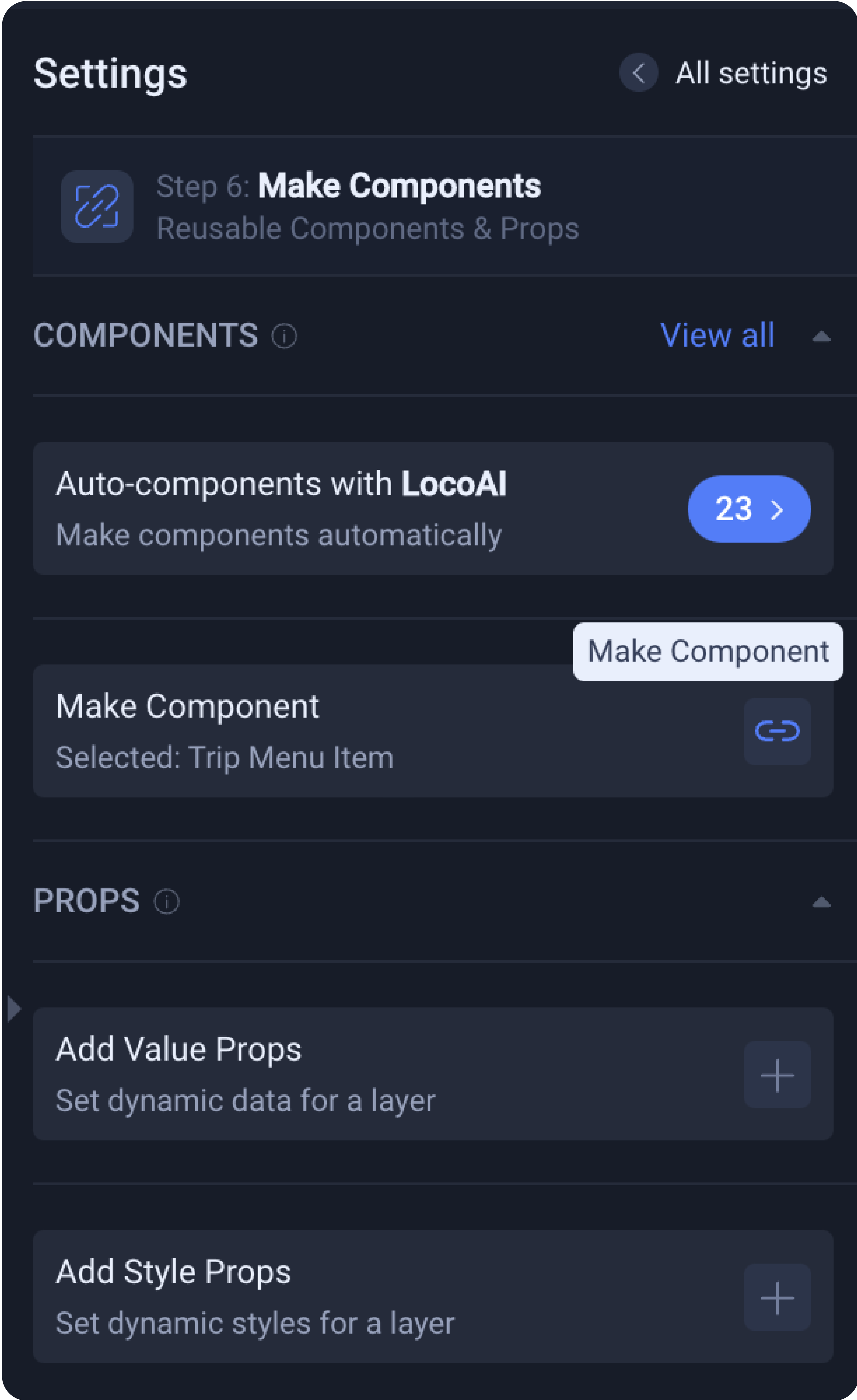Open the 23 LocoAI auto-components
Image resolution: width=857 pixels, height=1400 pixels.
(749, 509)
